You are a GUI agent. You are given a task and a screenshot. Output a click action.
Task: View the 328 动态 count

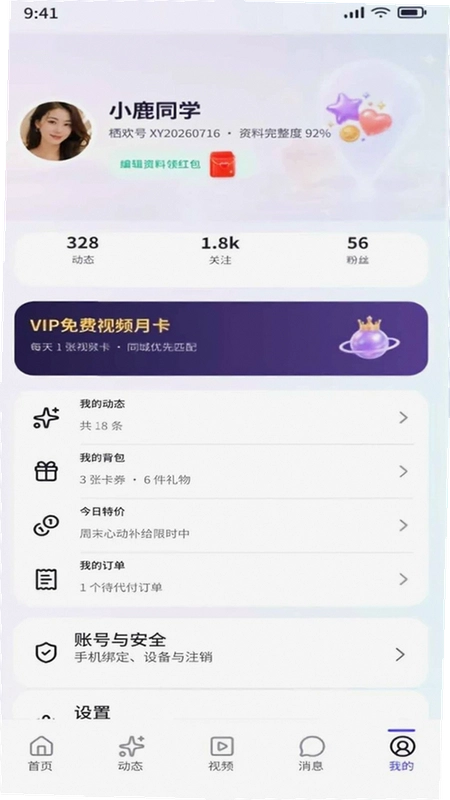coord(83,249)
